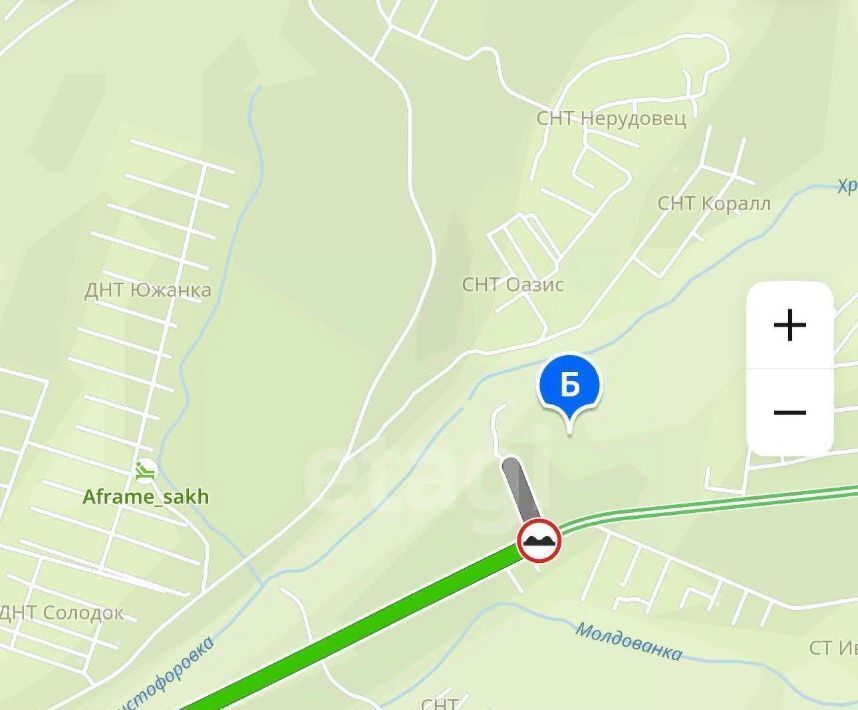Zoom in on the map
Viewport: 858px width, 710px height.
790,326
